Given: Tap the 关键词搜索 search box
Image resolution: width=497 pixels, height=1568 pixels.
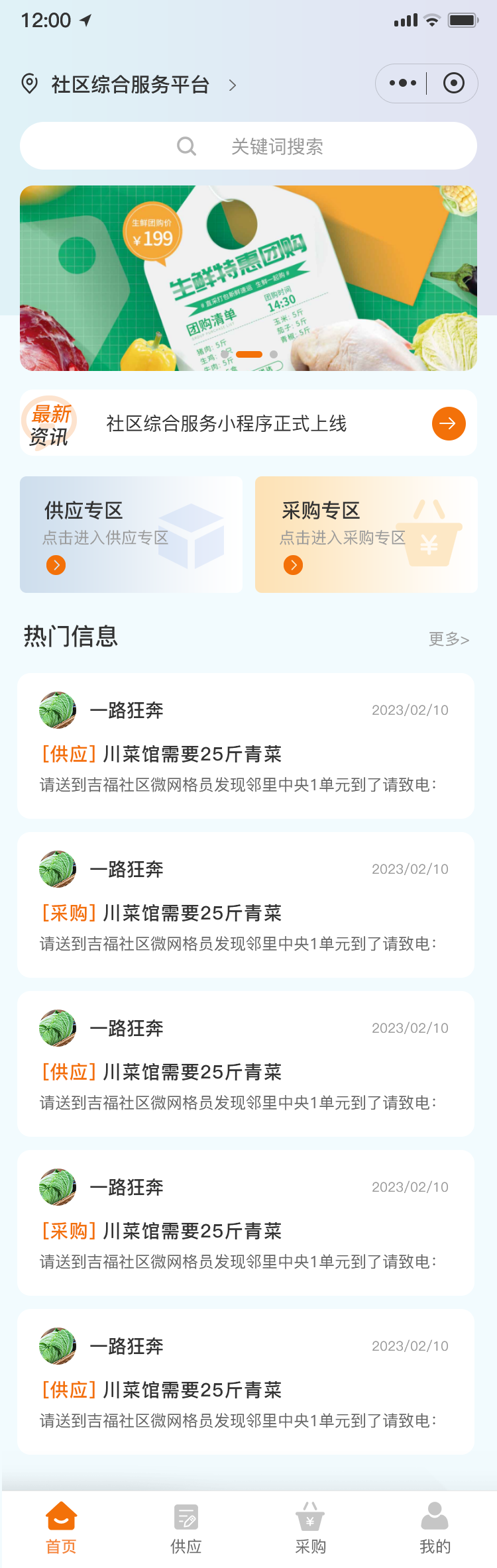Looking at the screenshot, I should point(248,146).
